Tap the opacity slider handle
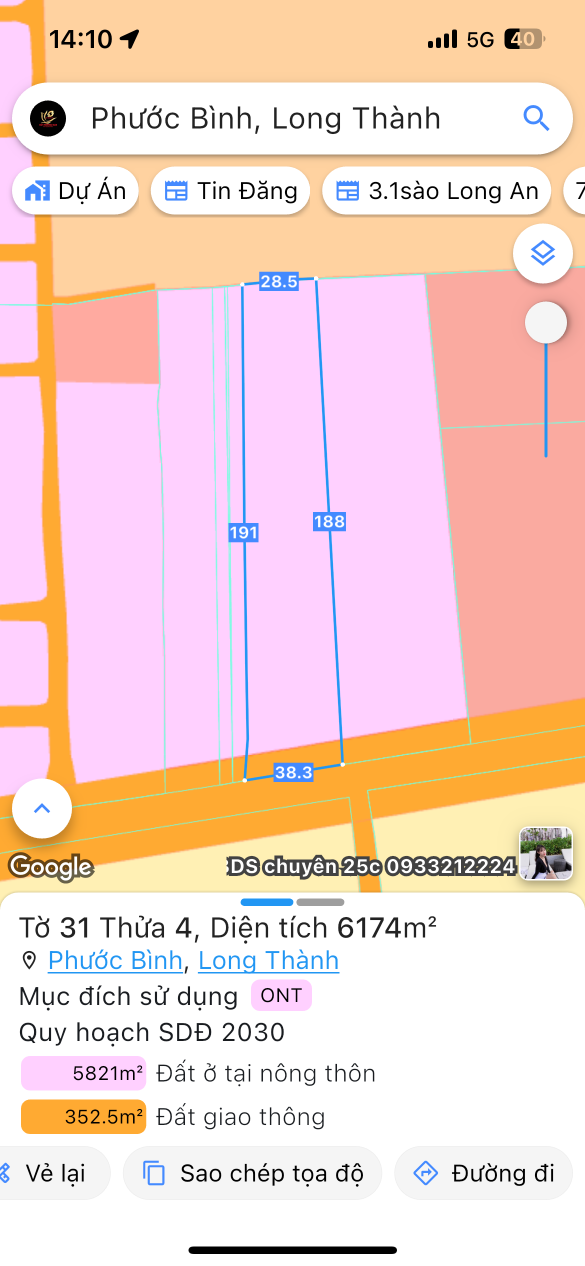Screen dimensions: 585x1266 pyautogui.click(x=546, y=322)
